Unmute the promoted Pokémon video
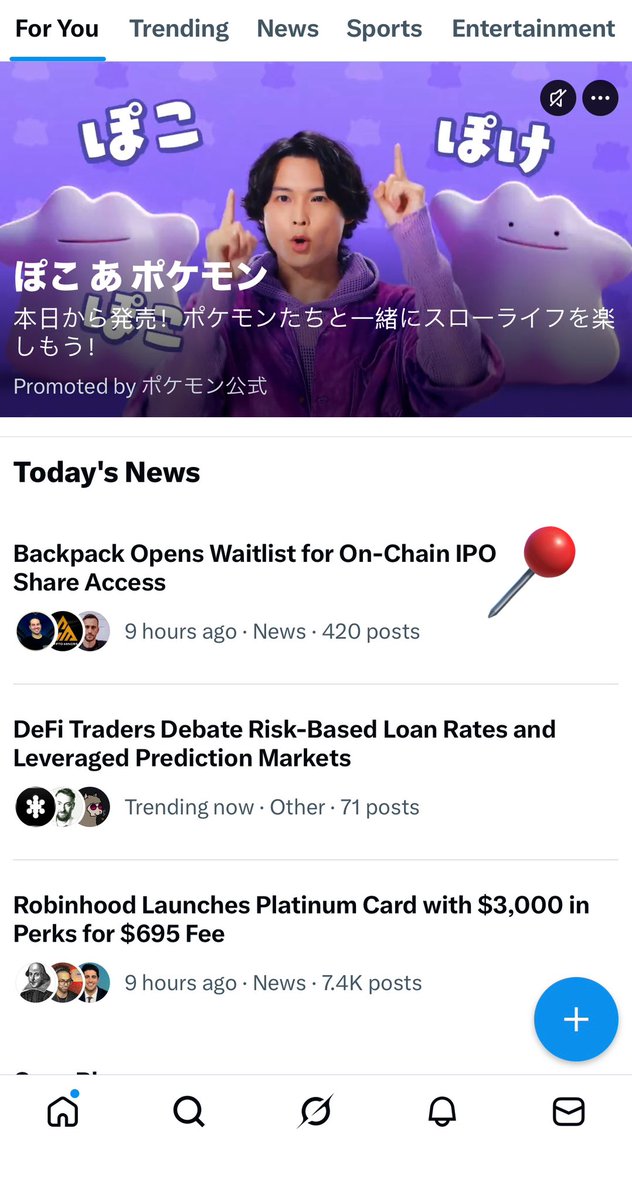 (x=558, y=98)
